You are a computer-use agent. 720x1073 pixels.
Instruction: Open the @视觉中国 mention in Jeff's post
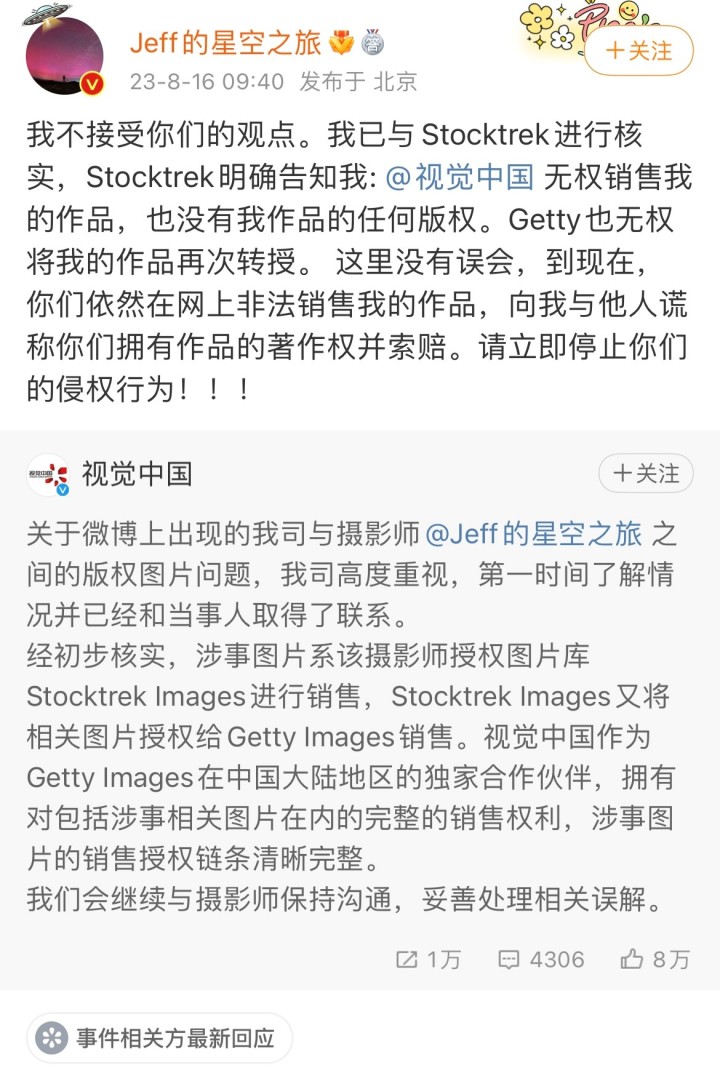(459, 178)
